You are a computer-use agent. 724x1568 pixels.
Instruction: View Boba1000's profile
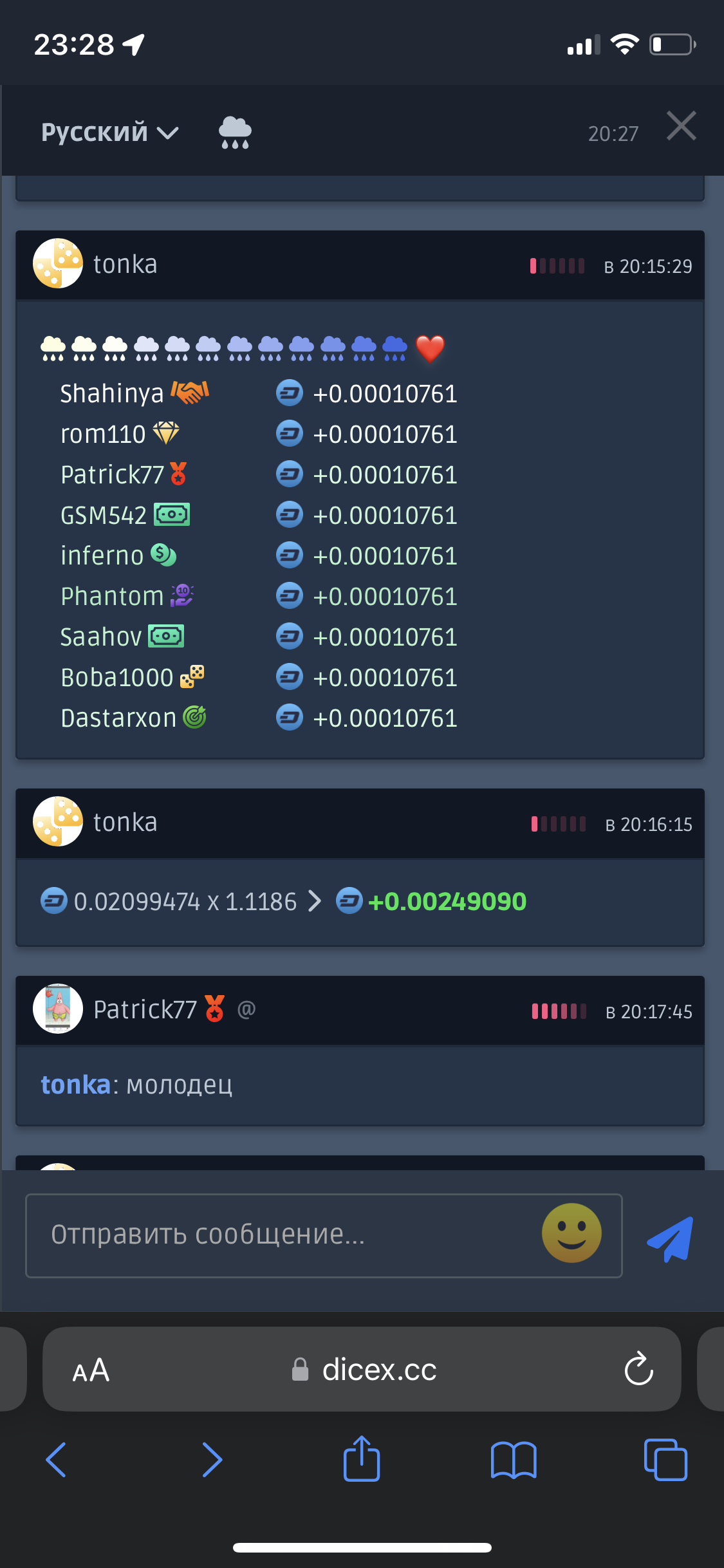pyautogui.click(x=116, y=678)
